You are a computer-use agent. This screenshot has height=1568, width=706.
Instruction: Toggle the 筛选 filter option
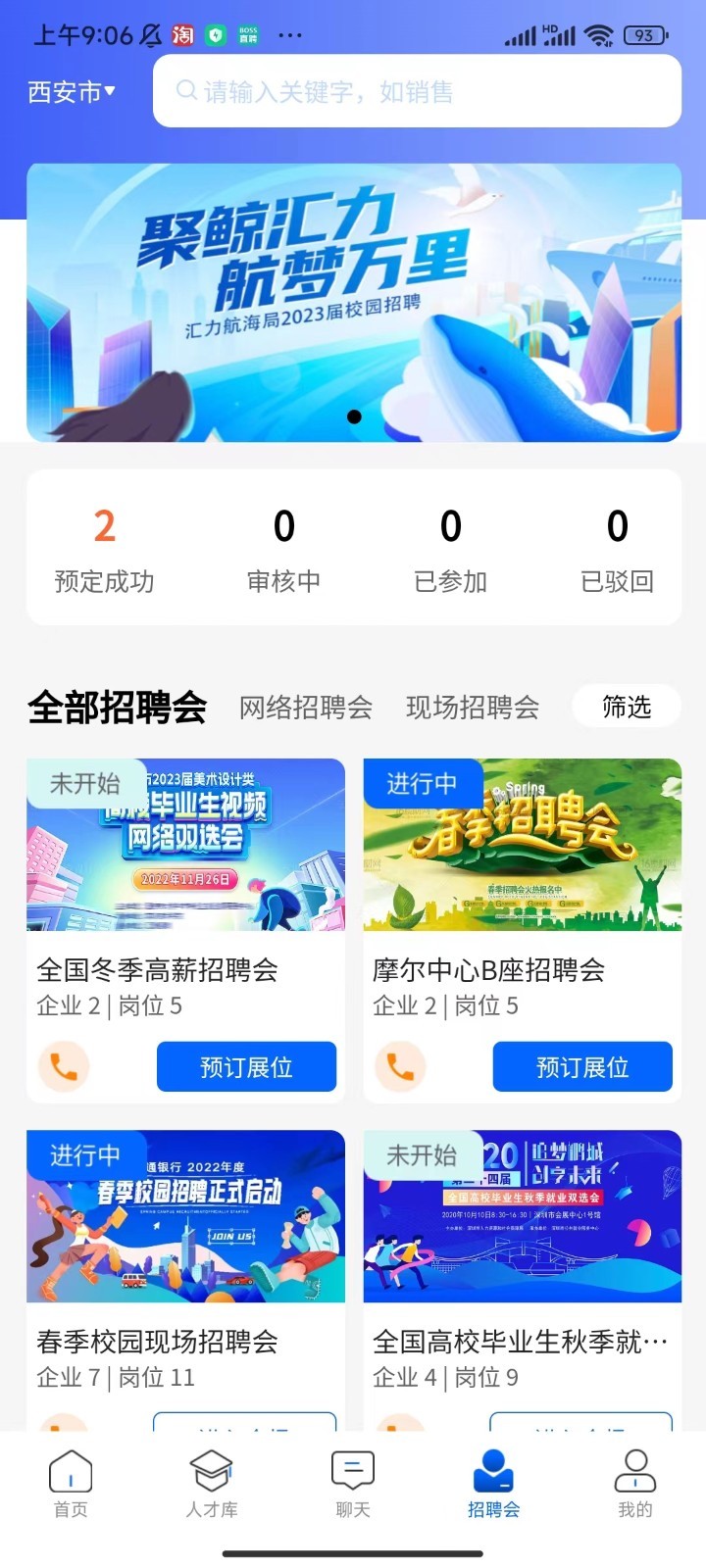click(x=626, y=707)
